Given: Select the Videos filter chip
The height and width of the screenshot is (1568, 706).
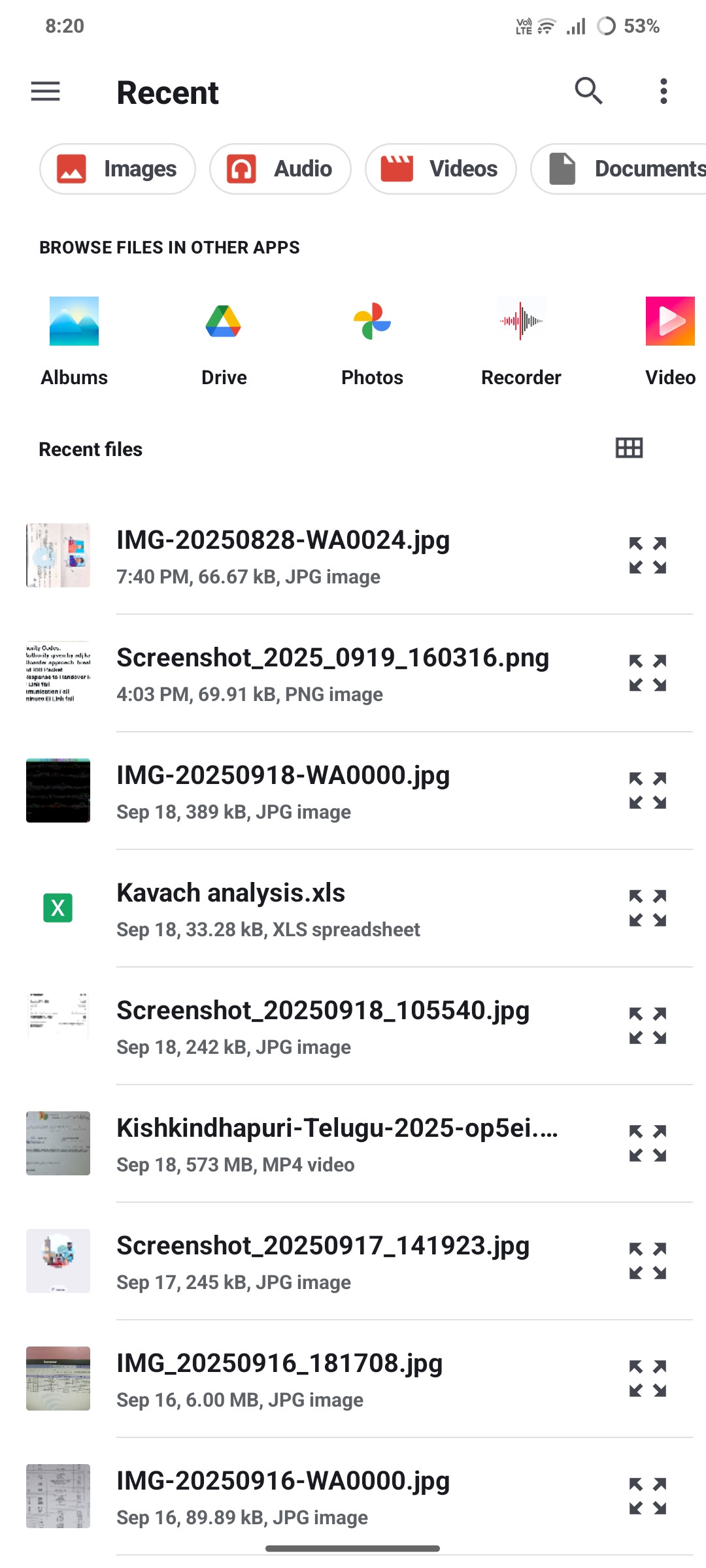Looking at the screenshot, I should pyautogui.click(x=440, y=169).
